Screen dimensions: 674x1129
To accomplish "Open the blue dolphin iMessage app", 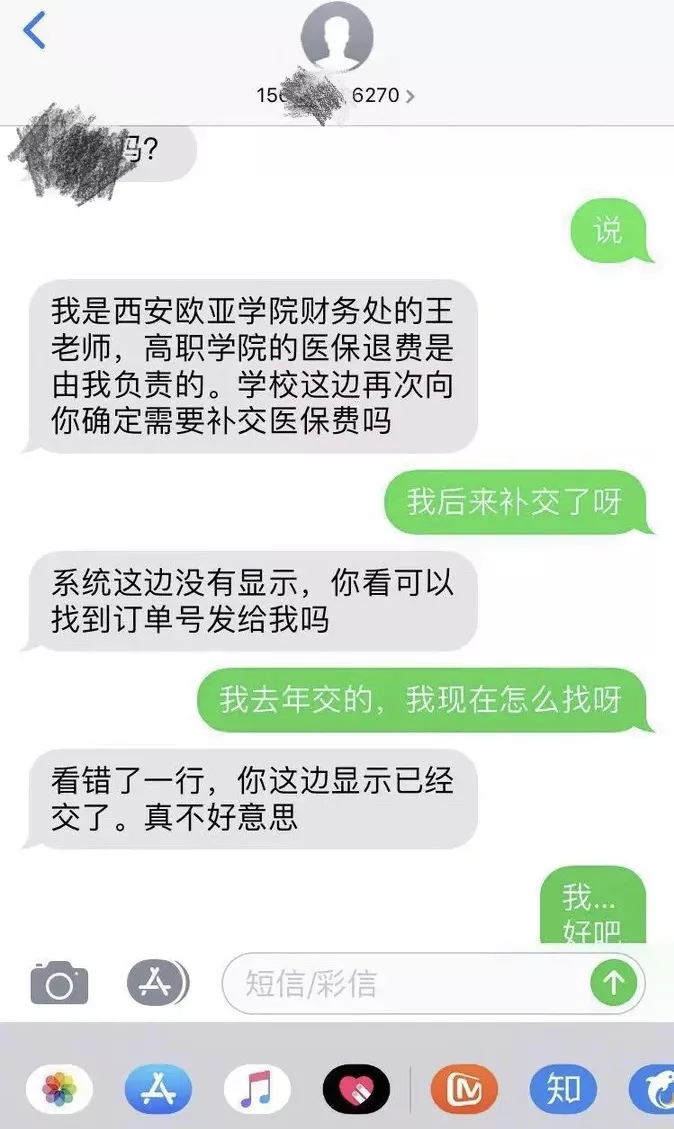I will pos(655,1089).
